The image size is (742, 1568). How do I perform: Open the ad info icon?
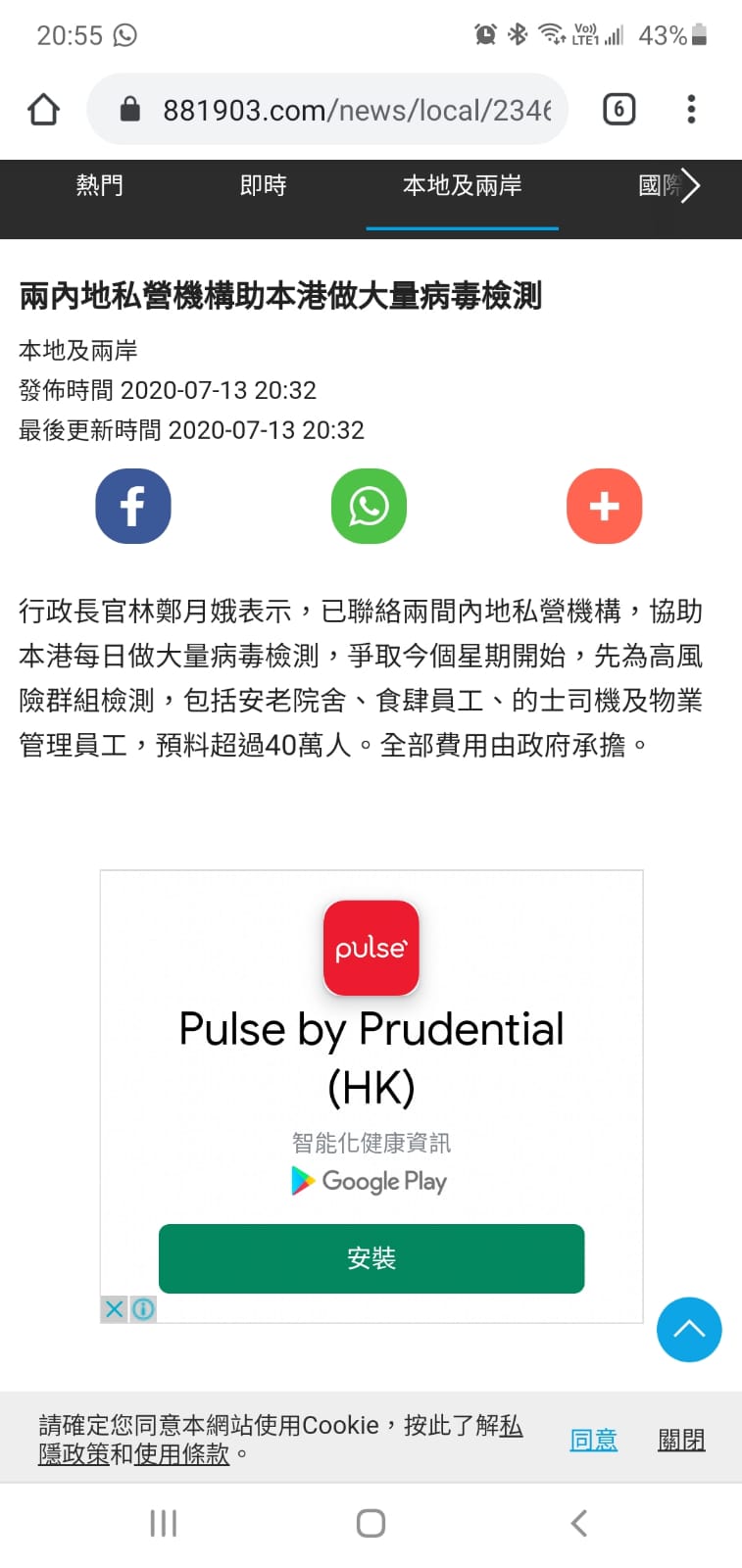click(143, 1309)
